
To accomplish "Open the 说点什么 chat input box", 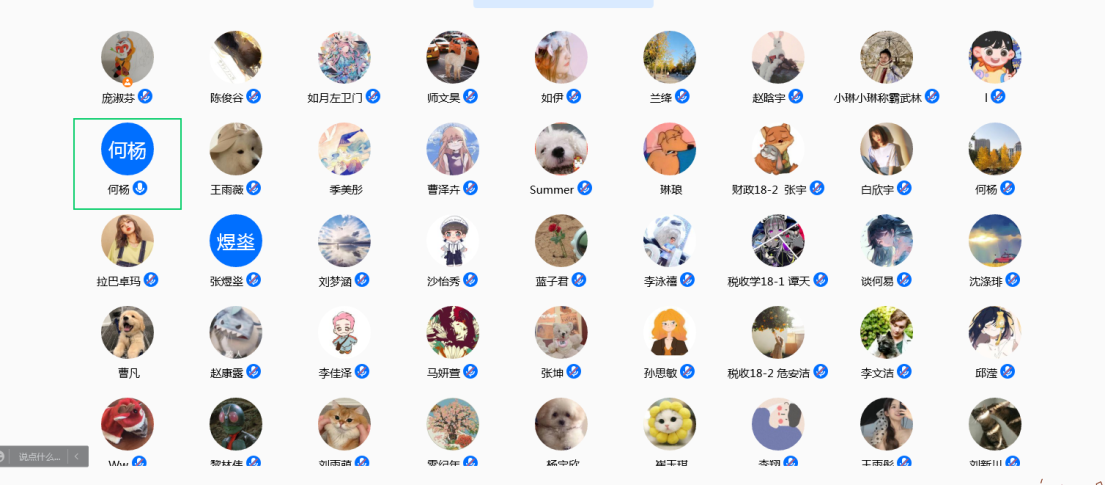I will pos(39,456).
